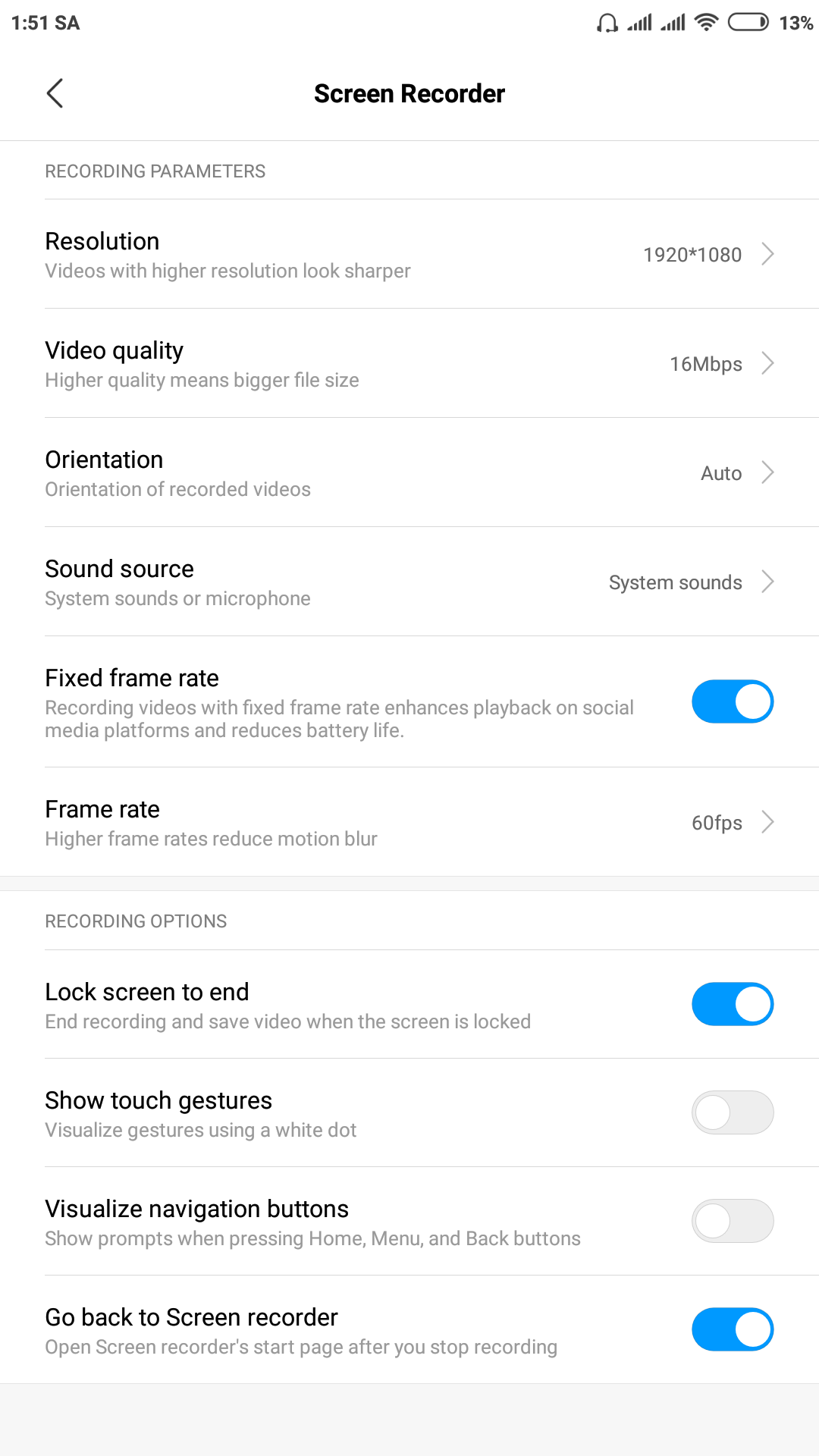Select the Sound source row

tap(409, 582)
